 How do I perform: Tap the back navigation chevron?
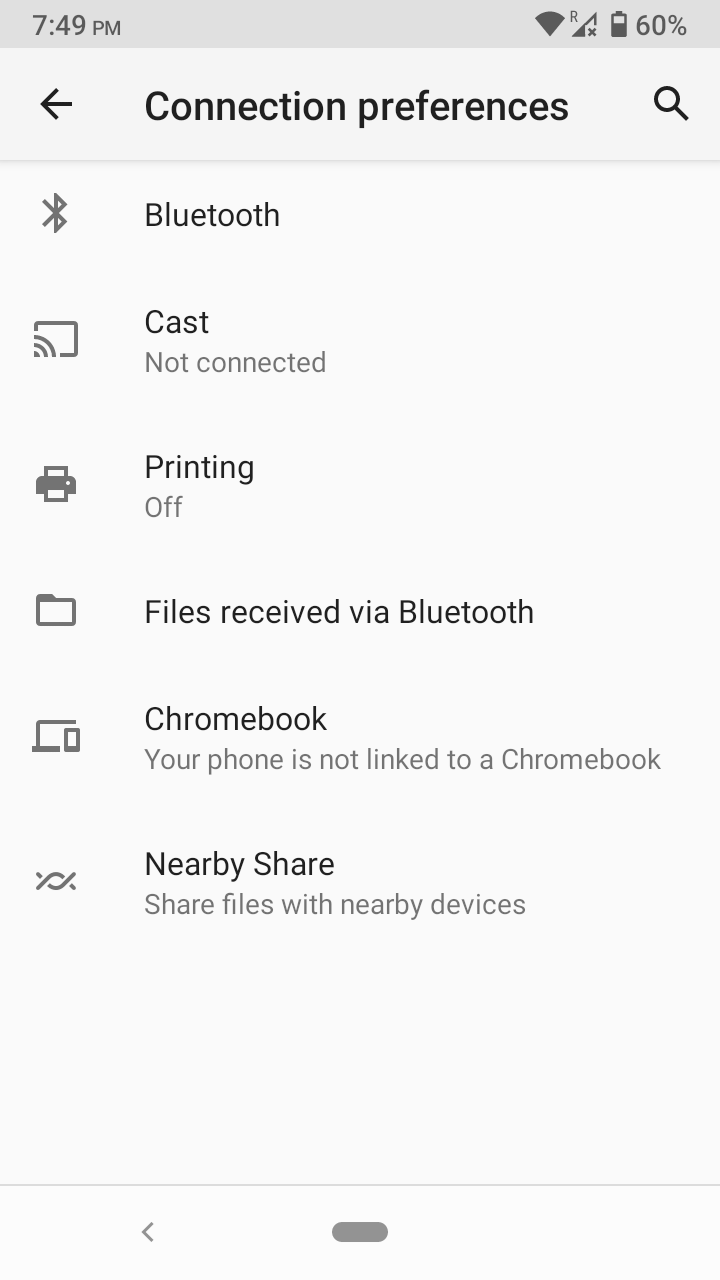(x=147, y=1231)
